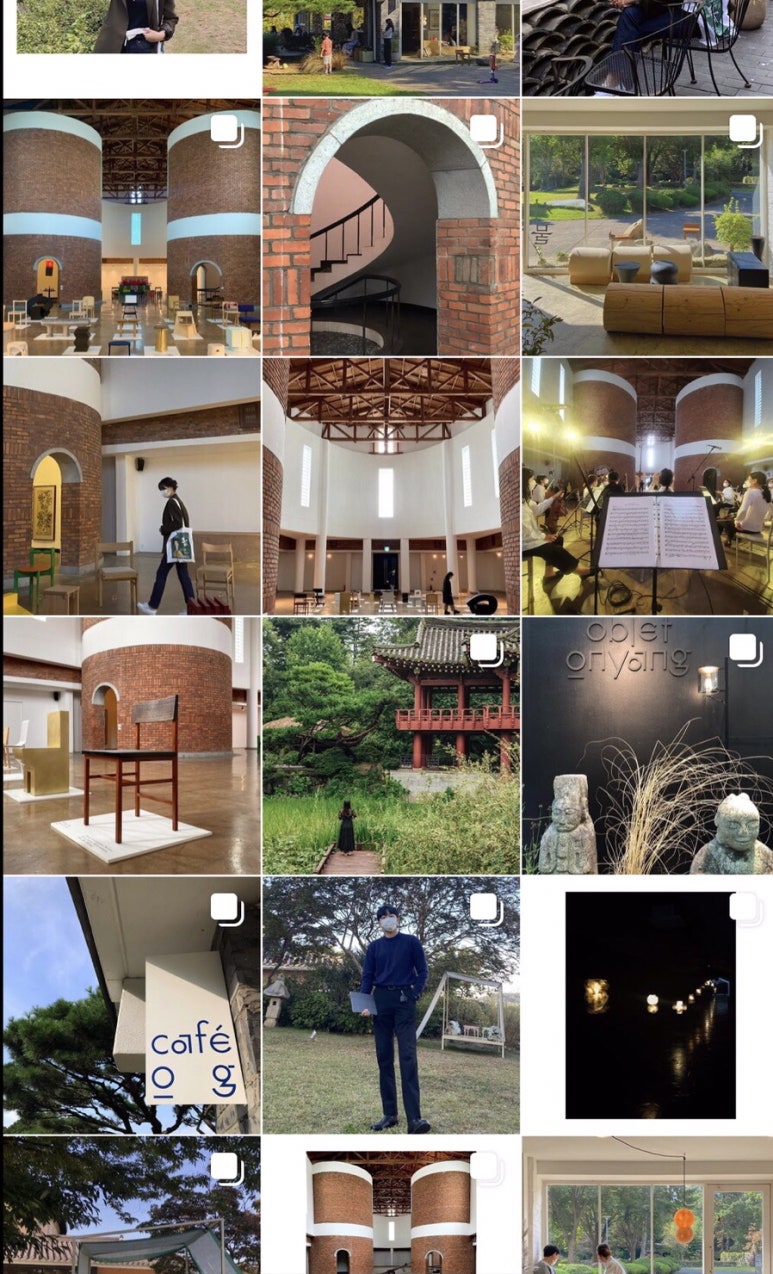This screenshot has height=1274, width=773.
Task: Open the glass-walled lounge with log benches post
Action: click(647, 227)
